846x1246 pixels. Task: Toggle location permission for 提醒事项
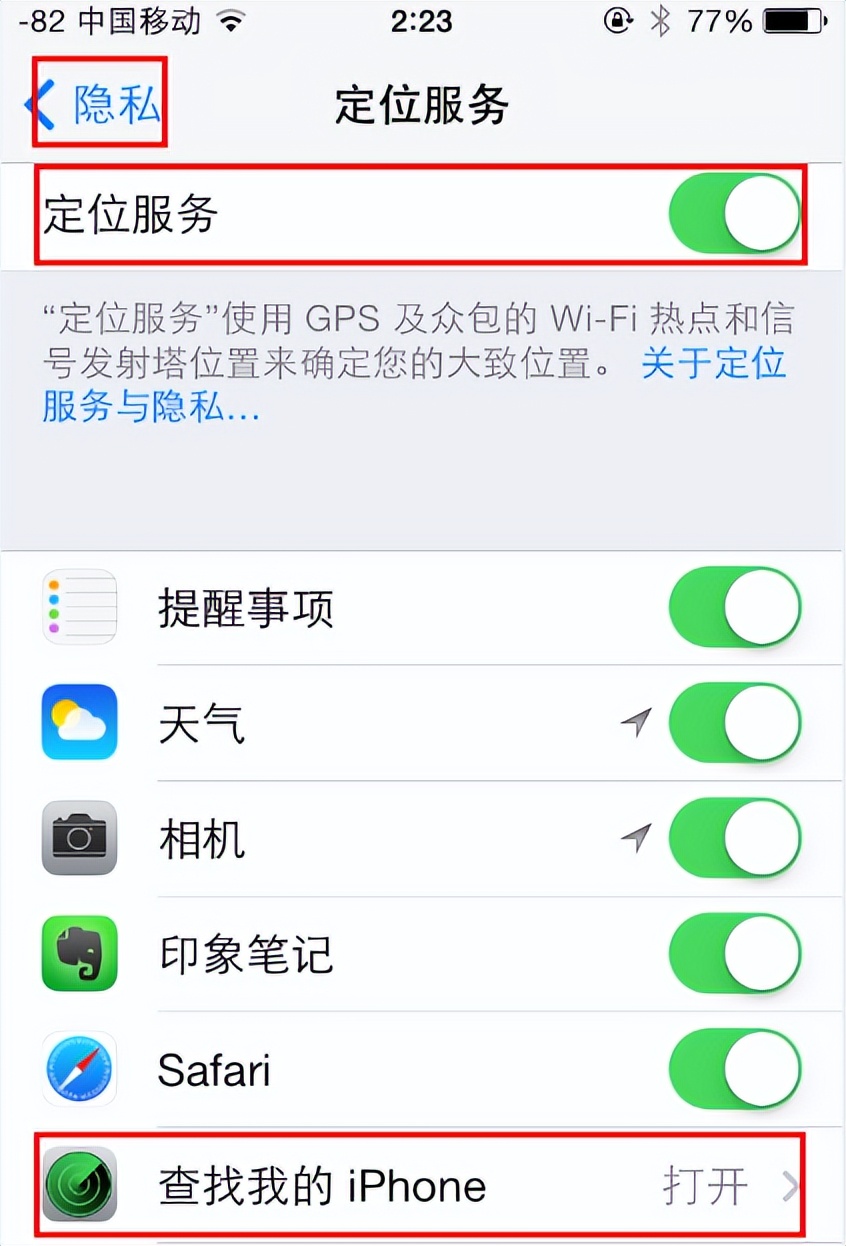pyautogui.click(x=735, y=607)
